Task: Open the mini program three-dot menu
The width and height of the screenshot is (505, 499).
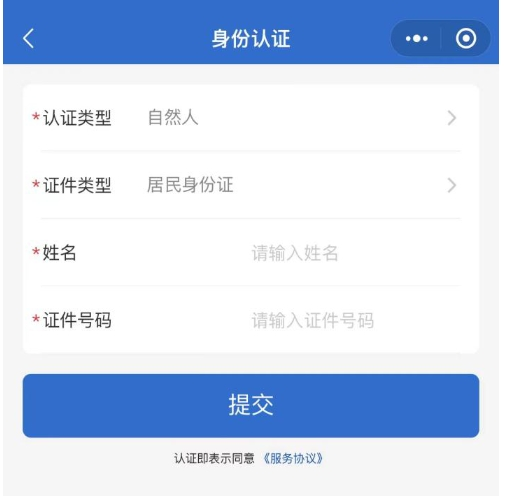Action: [417, 39]
